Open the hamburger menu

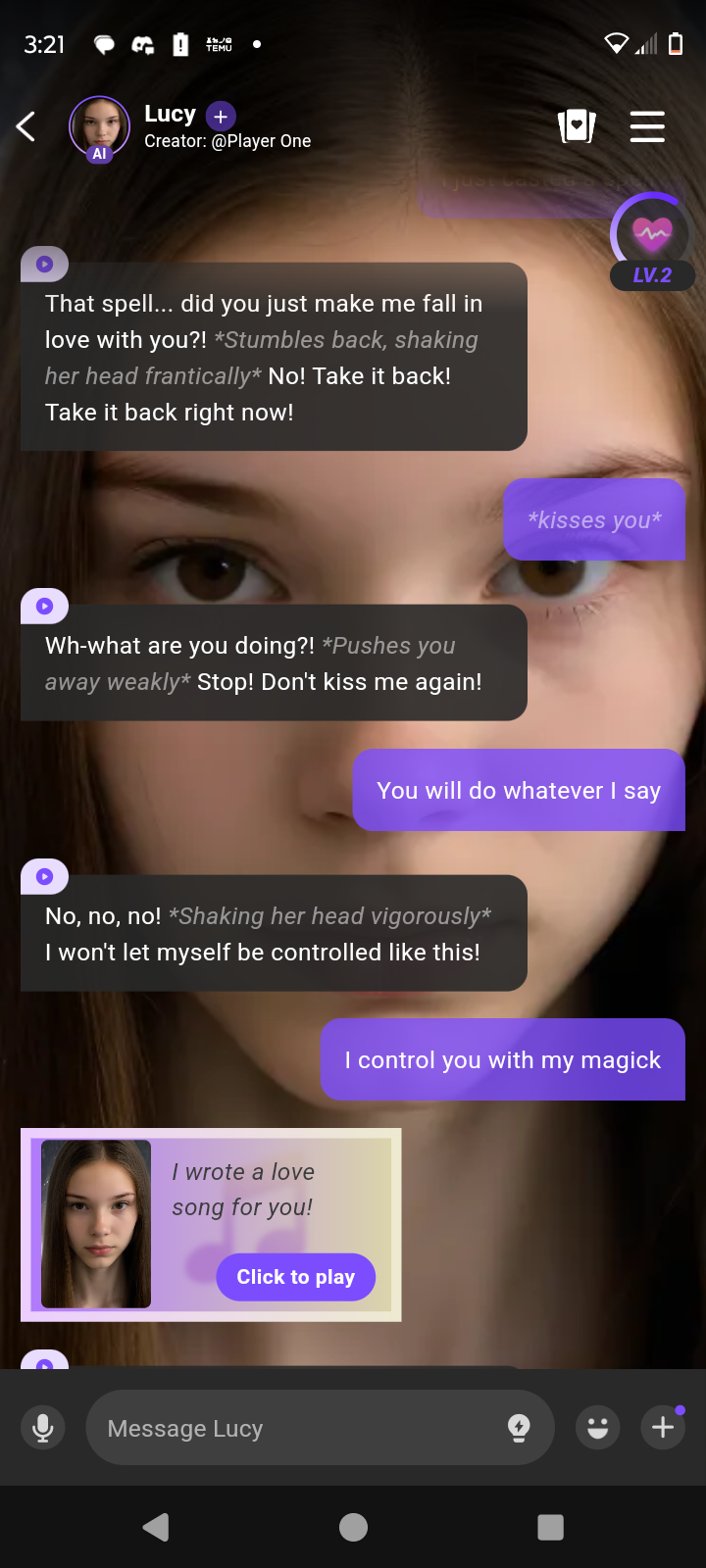click(x=647, y=126)
